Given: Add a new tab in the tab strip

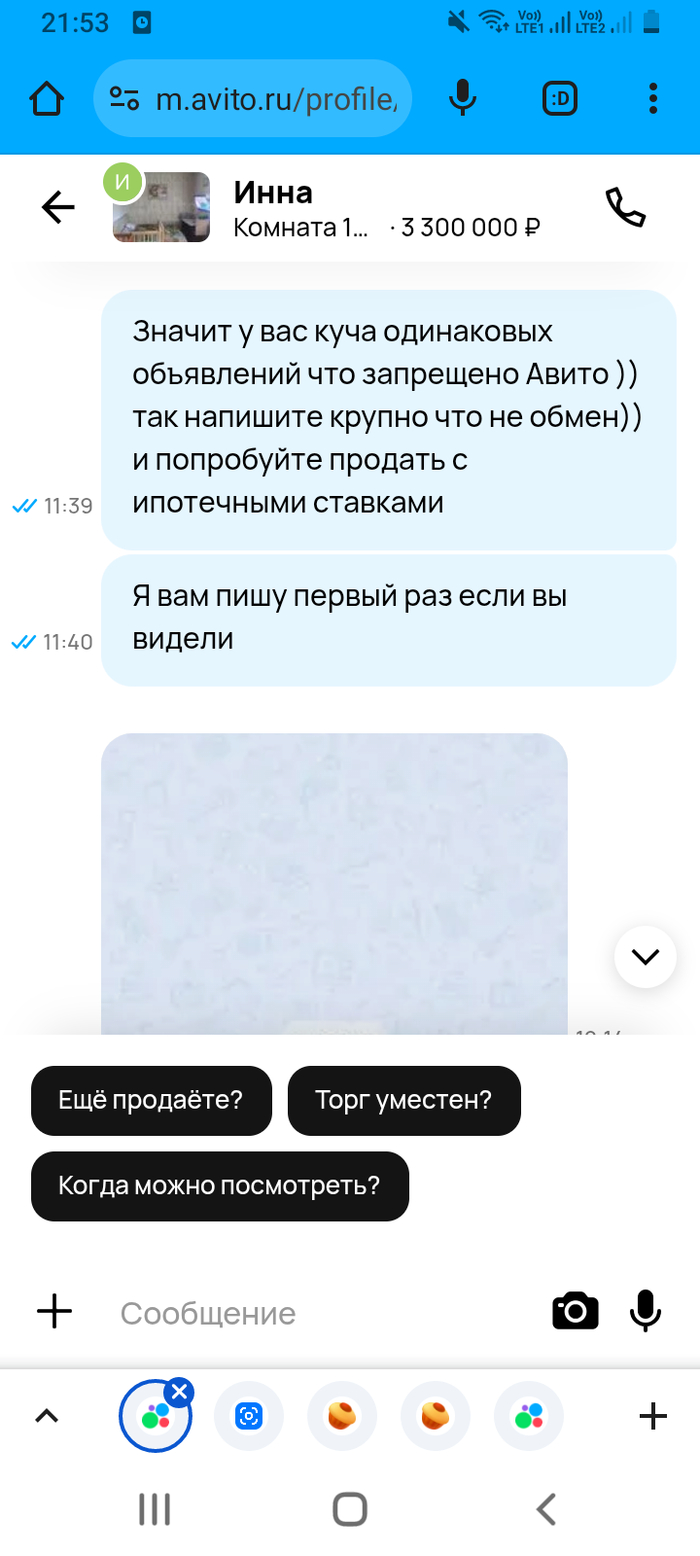Looking at the screenshot, I should [652, 1415].
